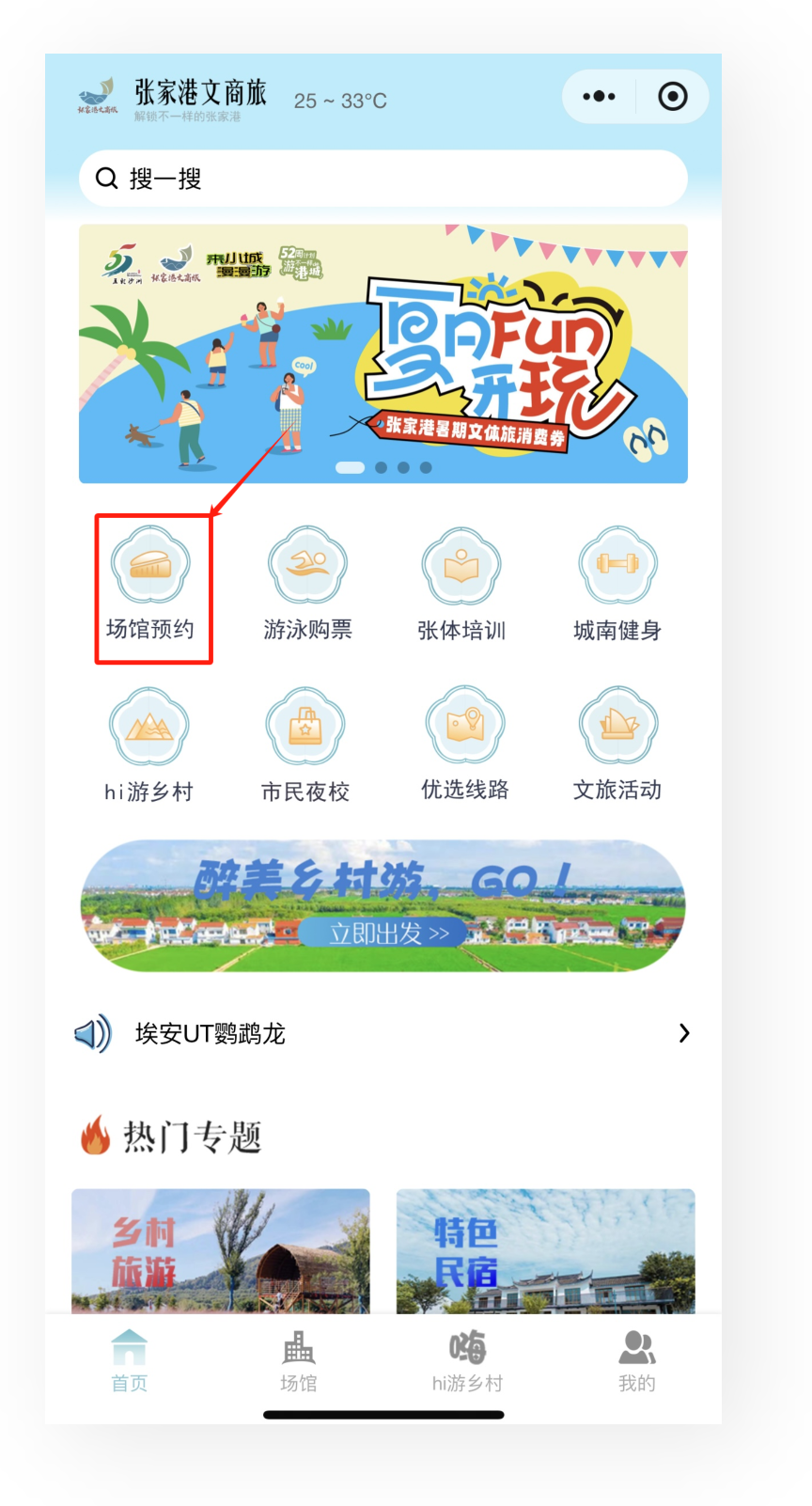This screenshot has width=812, height=1506.
Task: Open the 特色民宿 topic card
Action: [x=545, y=1250]
